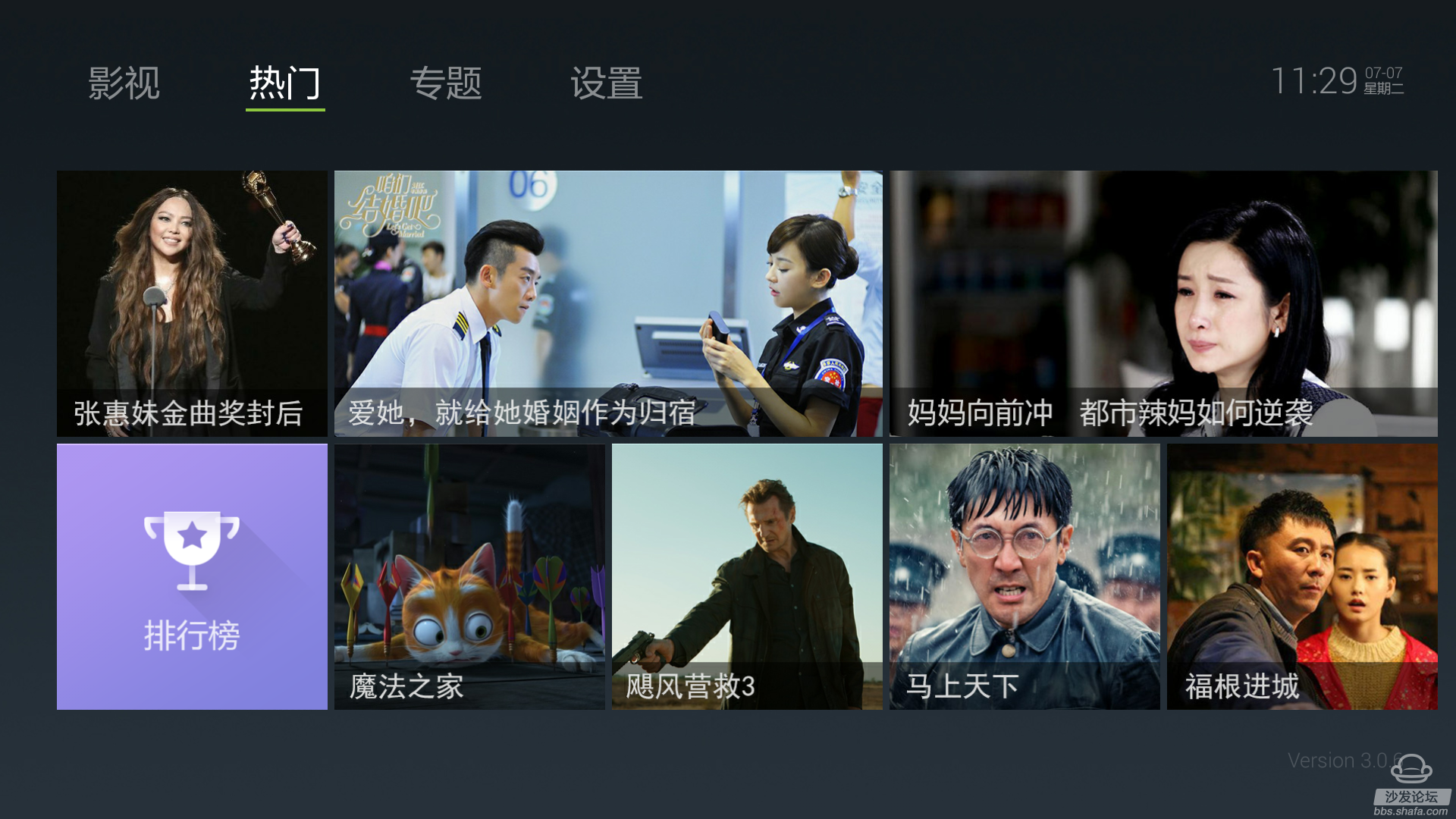The height and width of the screenshot is (819, 1456).
Task: Select the movie 飓风营救3
Action: tap(747, 576)
